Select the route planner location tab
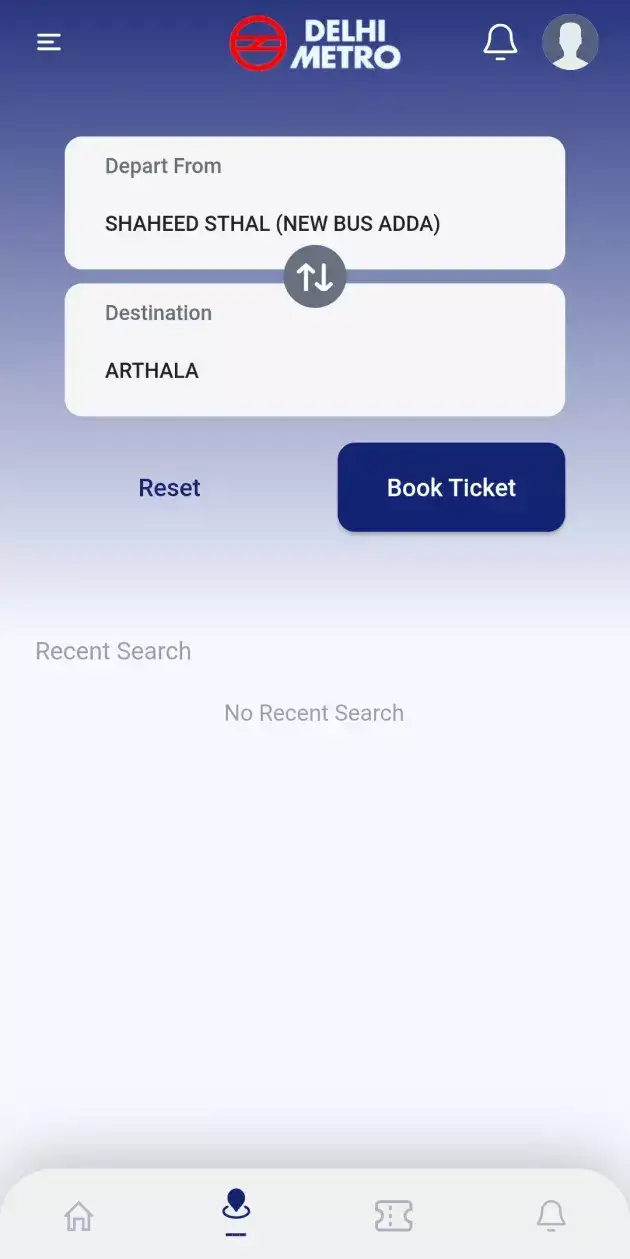The width and height of the screenshot is (630, 1259). point(236,1210)
